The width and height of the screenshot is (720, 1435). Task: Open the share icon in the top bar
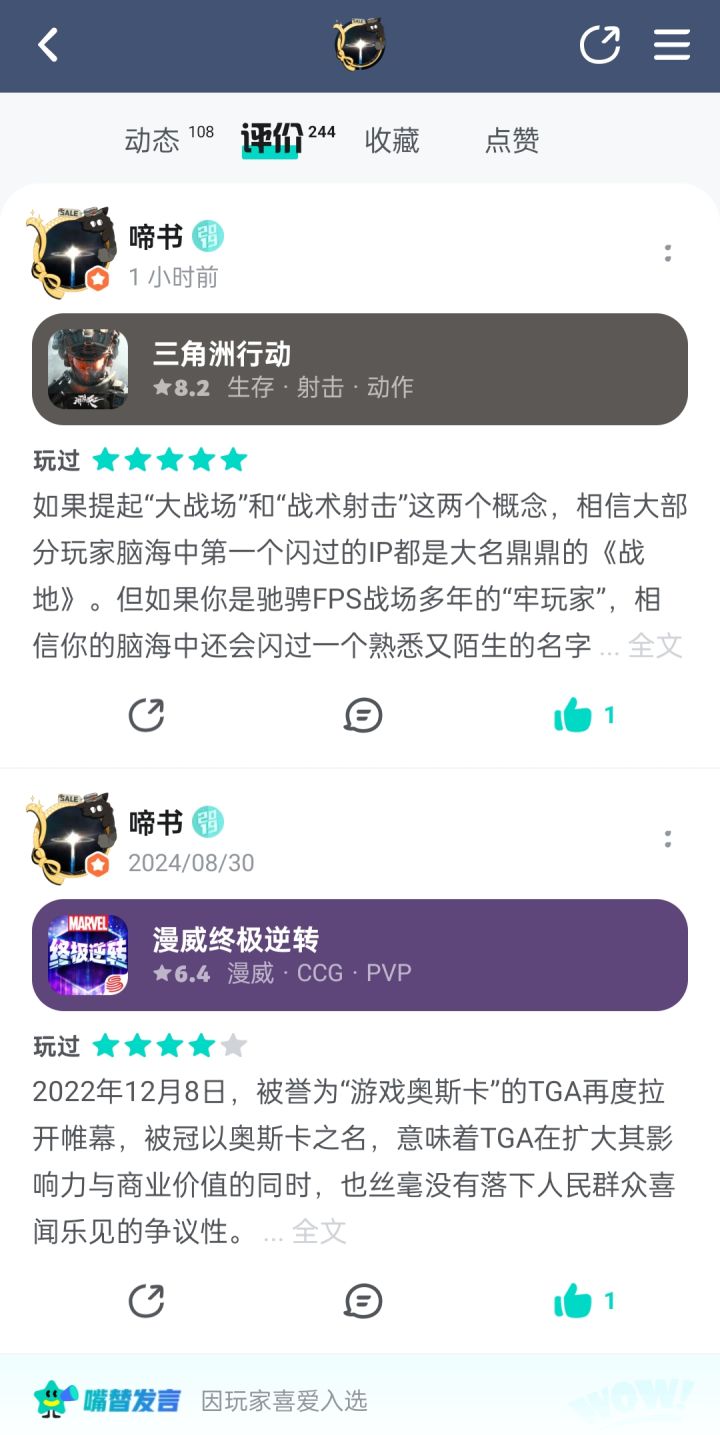click(x=600, y=45)
